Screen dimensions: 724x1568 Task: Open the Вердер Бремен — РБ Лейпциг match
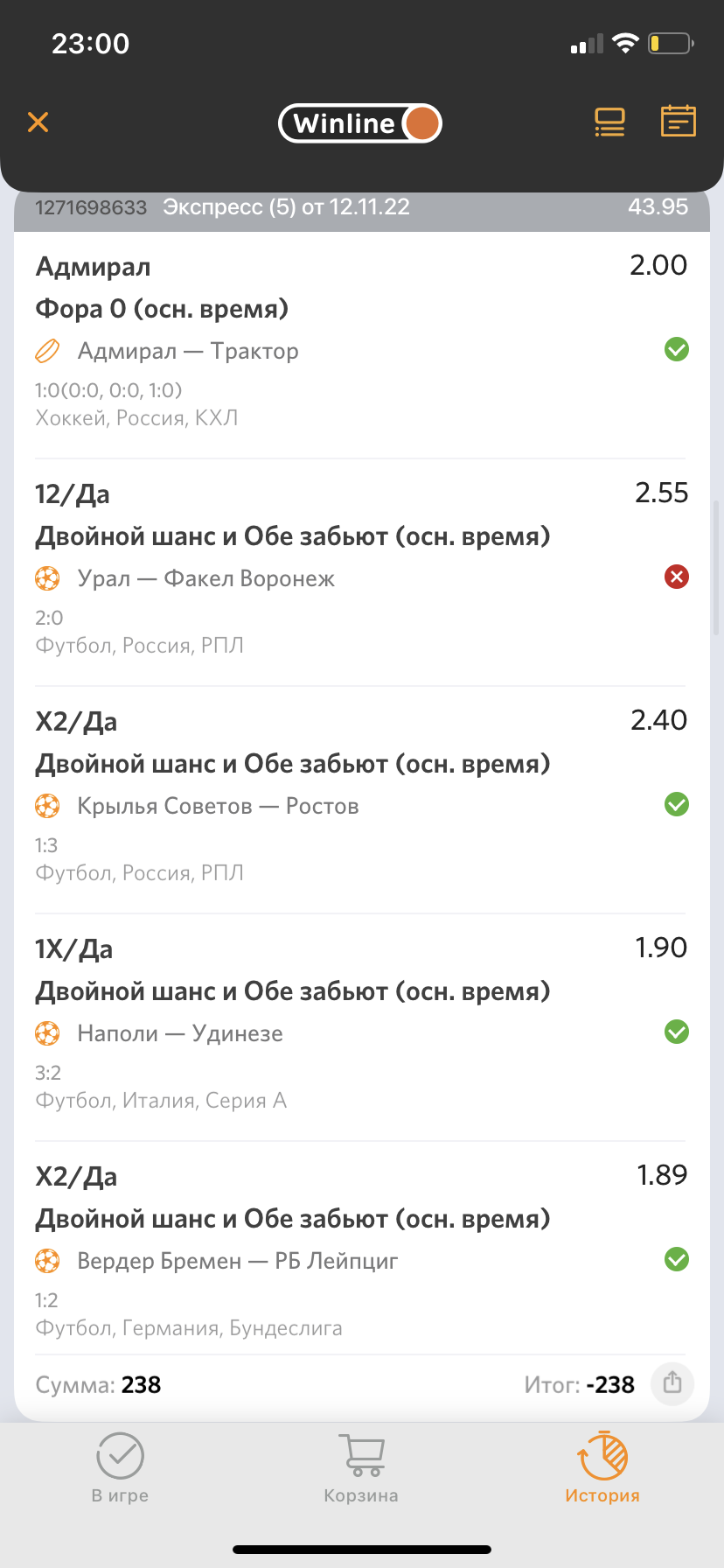point(238,1261)
